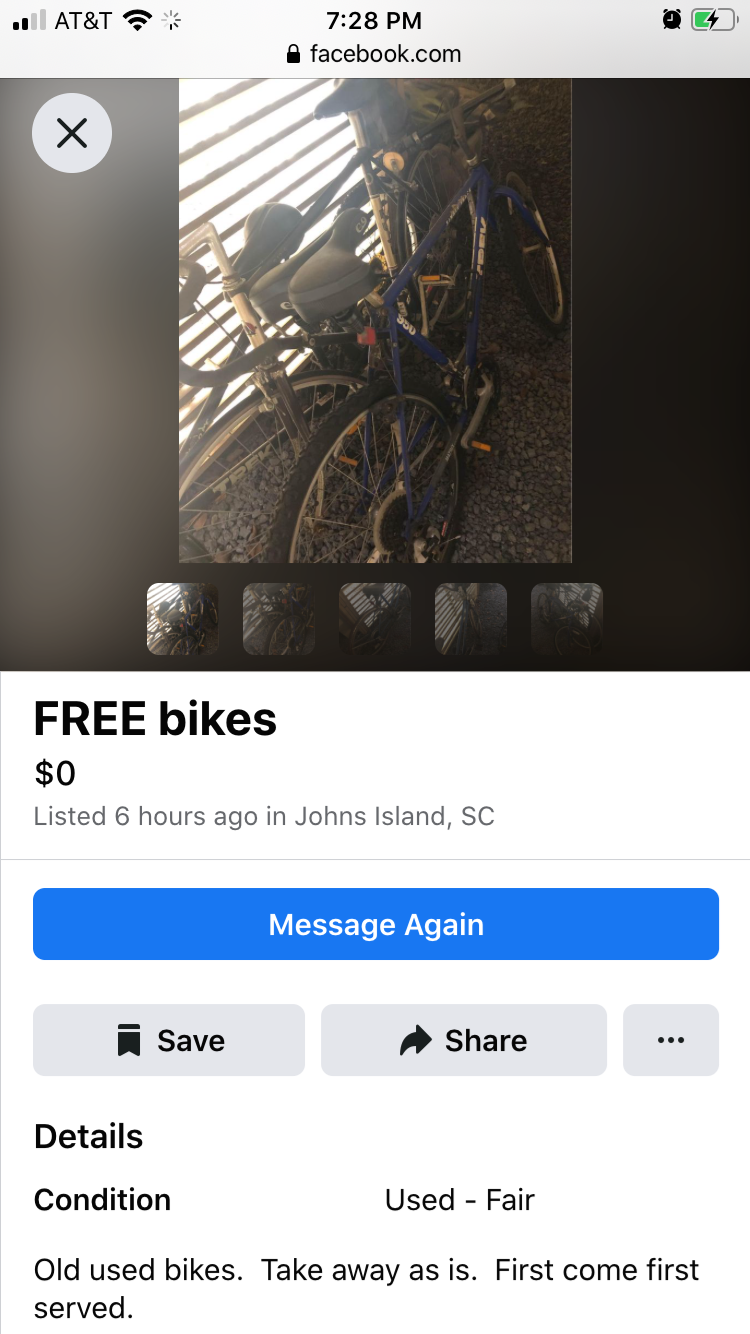Switch to the fourth photo thumbnail
This screenshot has width=750, height=1334.
[471, 619]
